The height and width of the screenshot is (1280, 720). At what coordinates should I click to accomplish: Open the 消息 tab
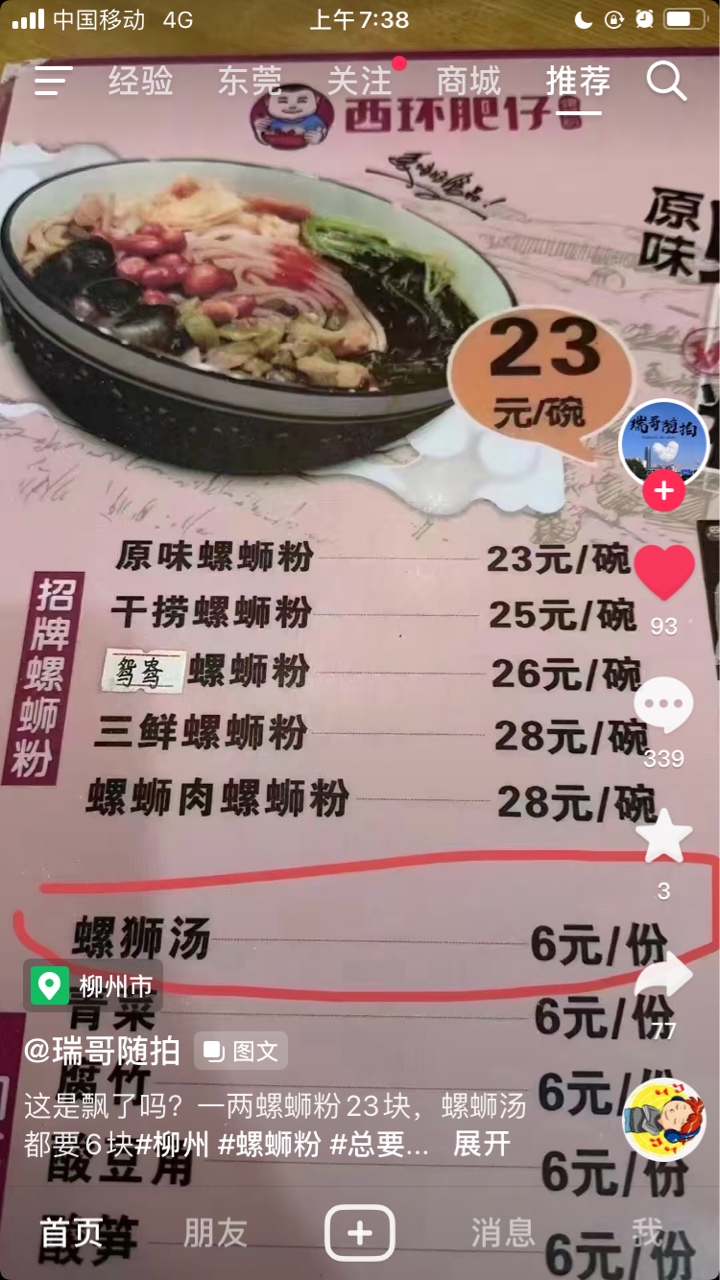click(503, 1233)
